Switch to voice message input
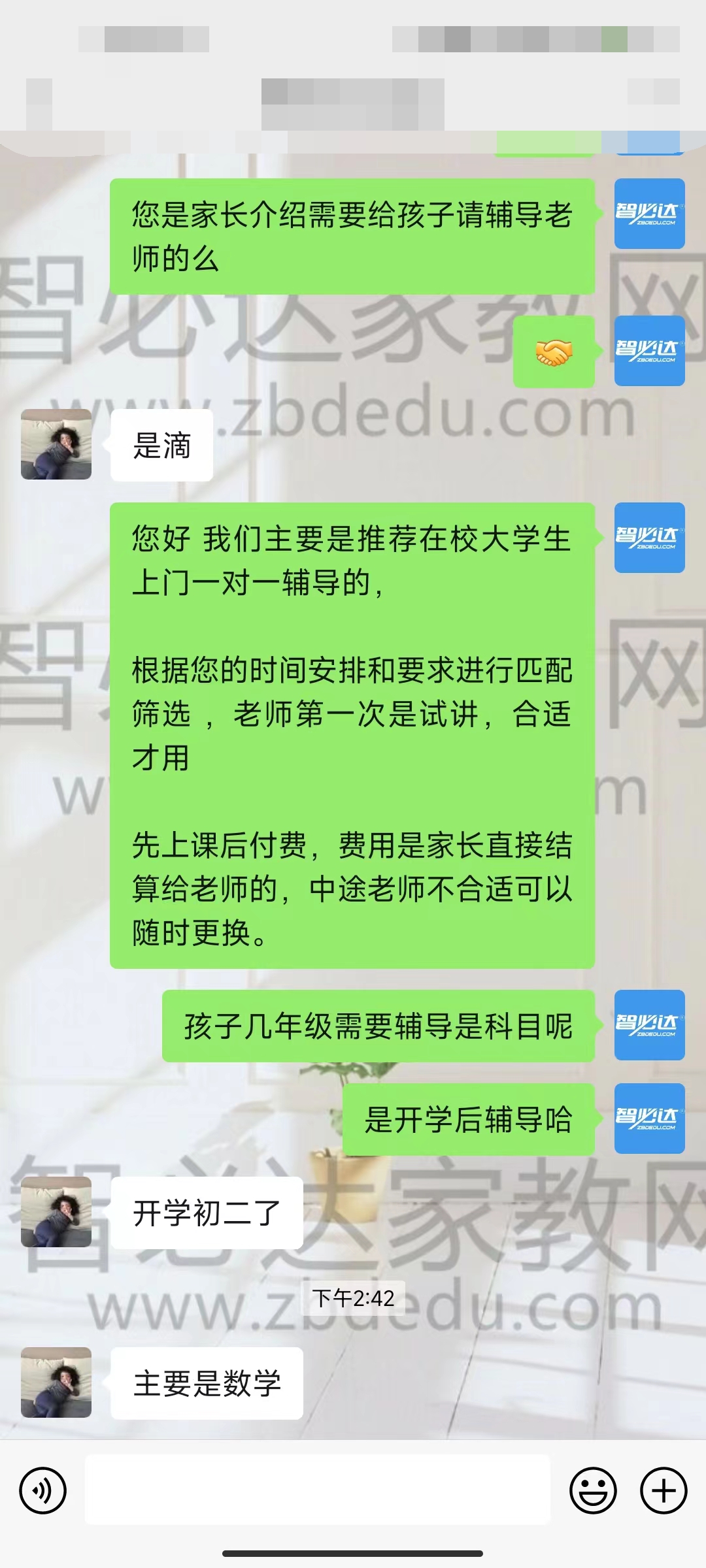 pyautogui.click(x=43, y=1490)
